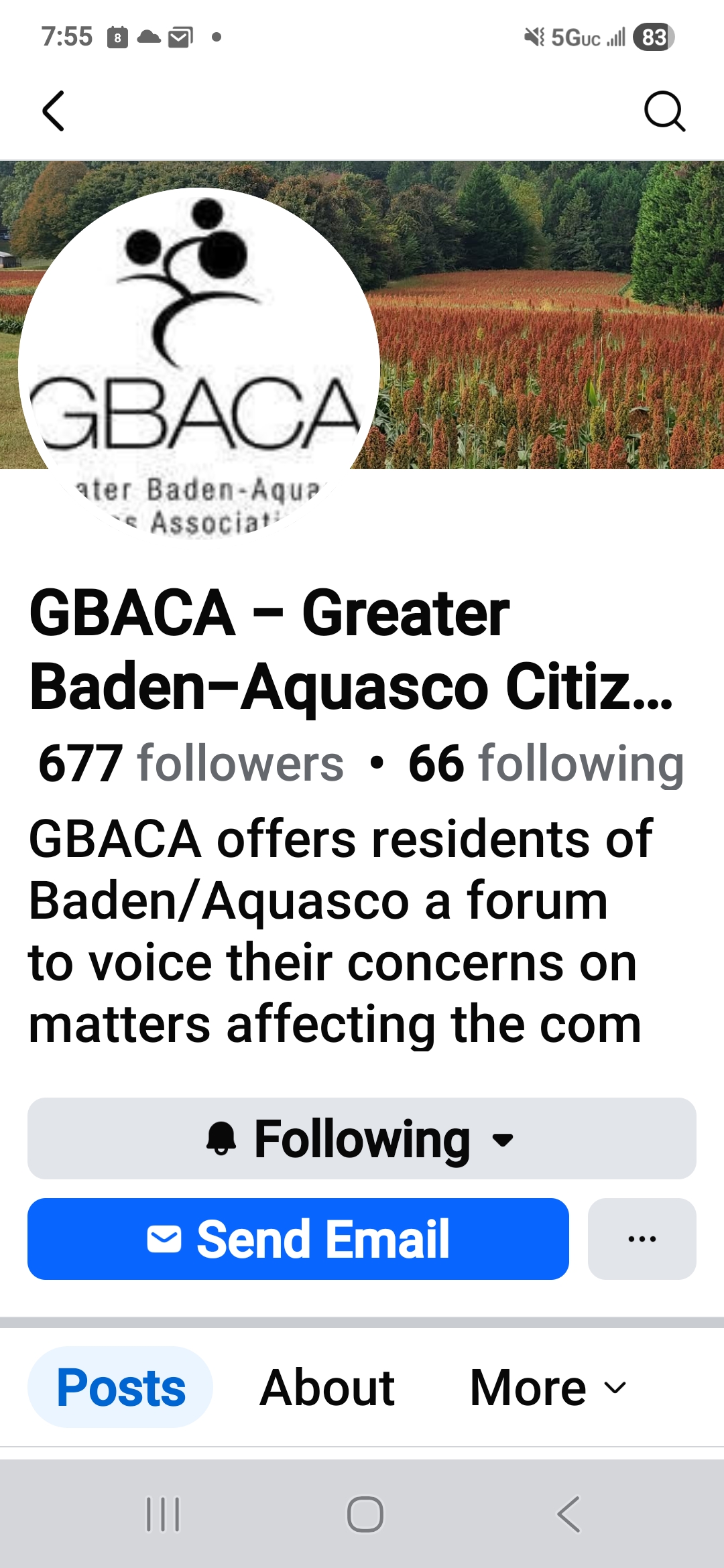The image size is (724, 1568).
Task: Go to the home screen
Action: (365, 1514)
